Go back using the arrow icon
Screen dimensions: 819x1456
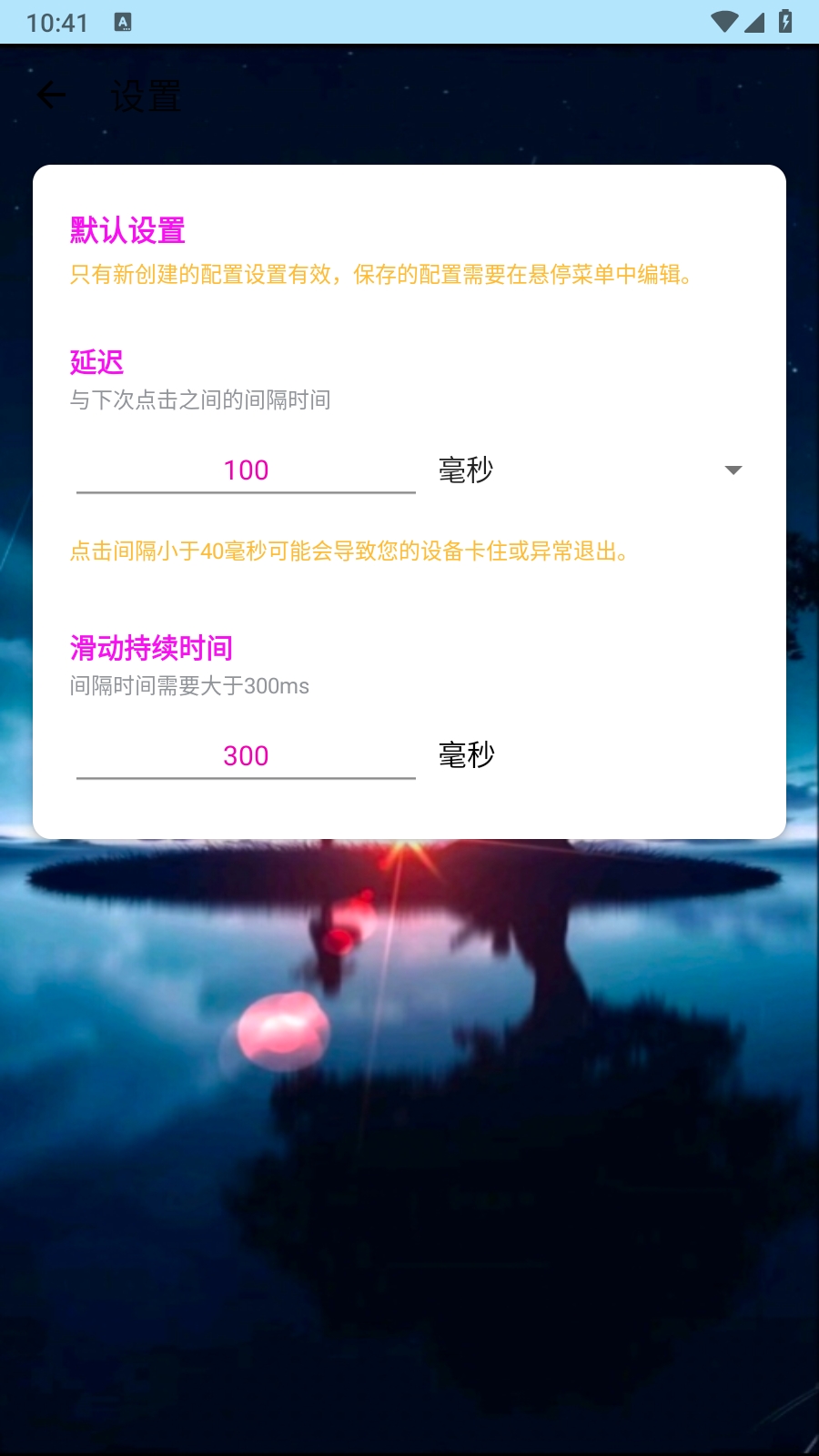pos(51,95)
